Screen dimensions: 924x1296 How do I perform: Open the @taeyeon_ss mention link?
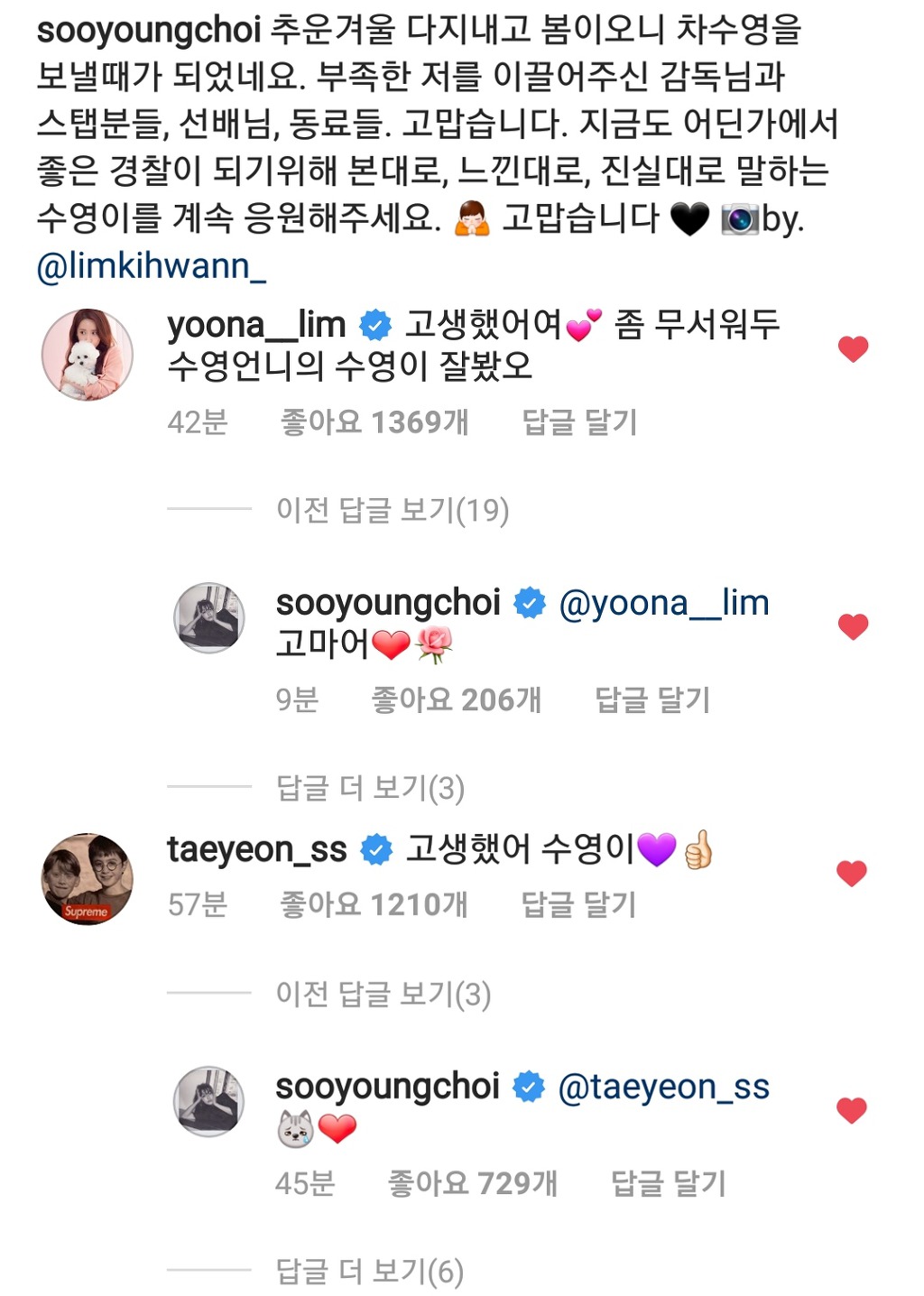click(663, 1087)
